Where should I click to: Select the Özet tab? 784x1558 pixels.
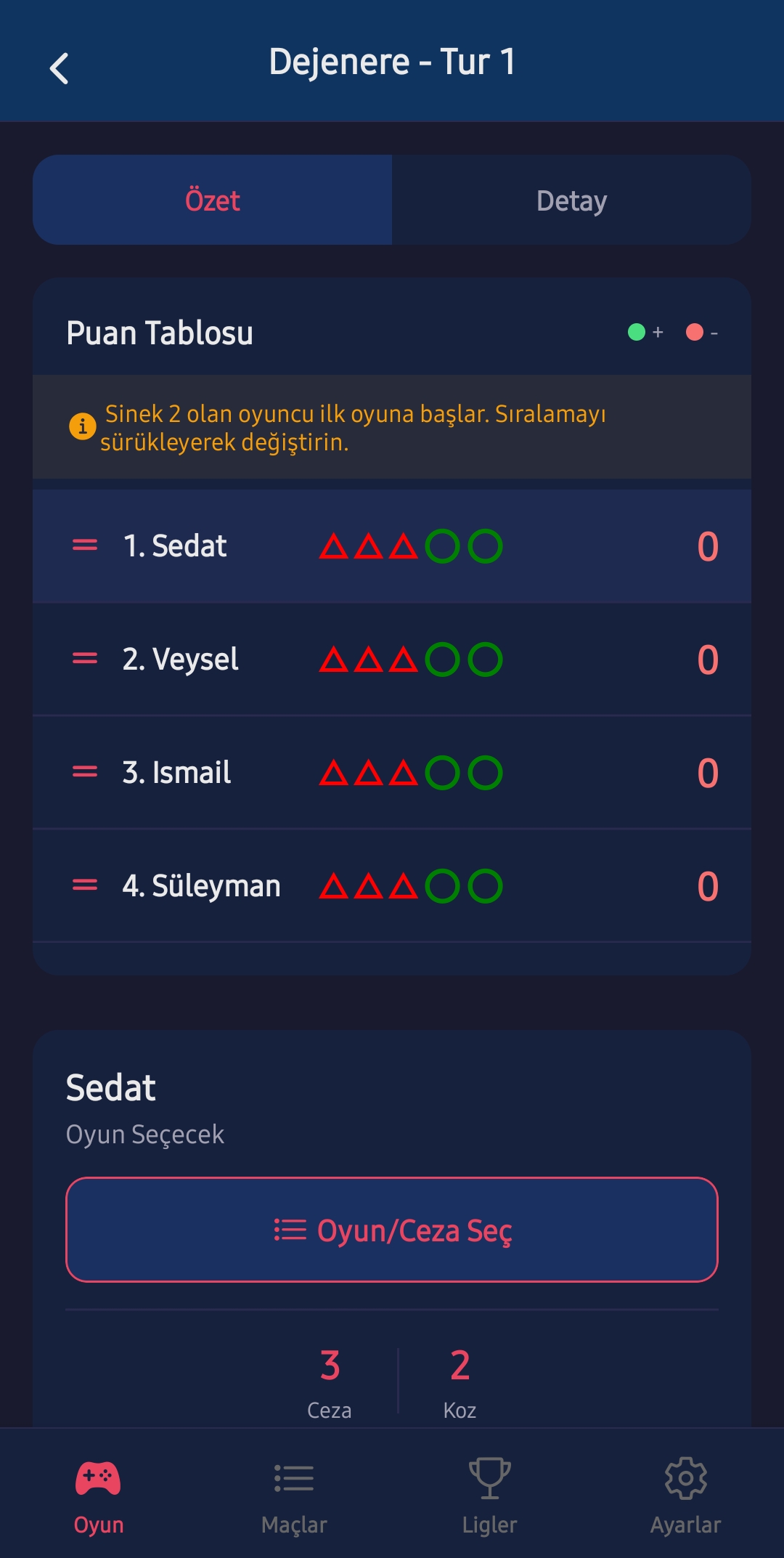tap(213, 200)
